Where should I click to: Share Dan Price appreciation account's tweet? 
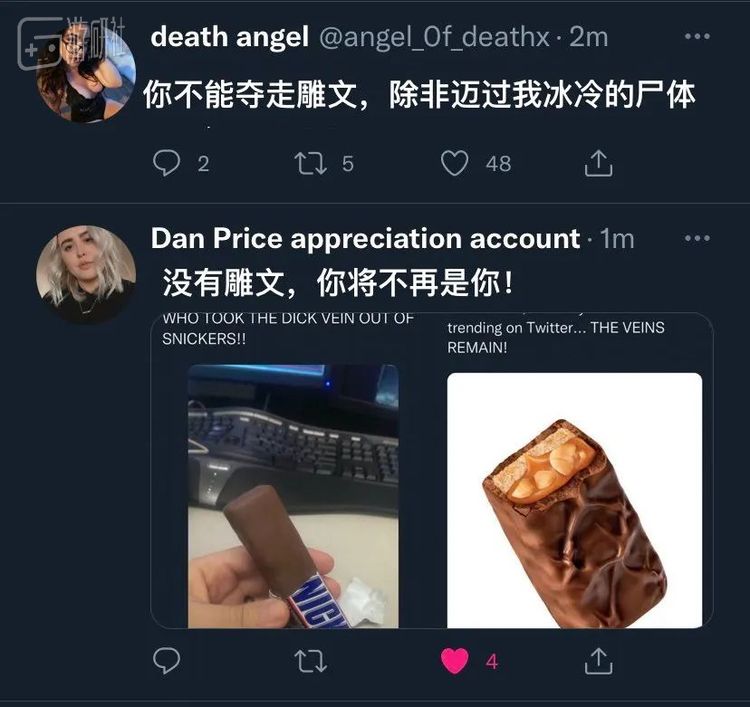[598, 660]
